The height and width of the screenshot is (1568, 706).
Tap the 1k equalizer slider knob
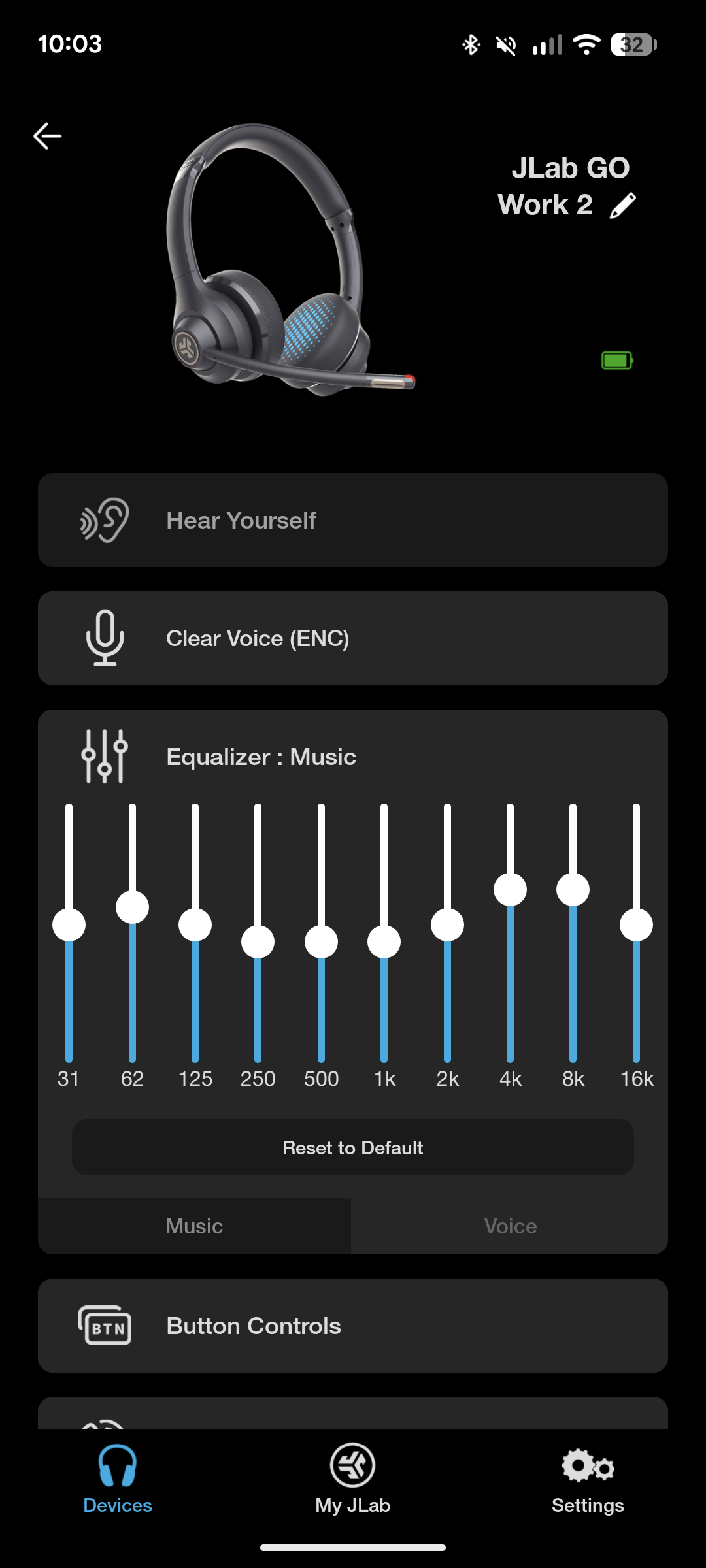(384, 941)
